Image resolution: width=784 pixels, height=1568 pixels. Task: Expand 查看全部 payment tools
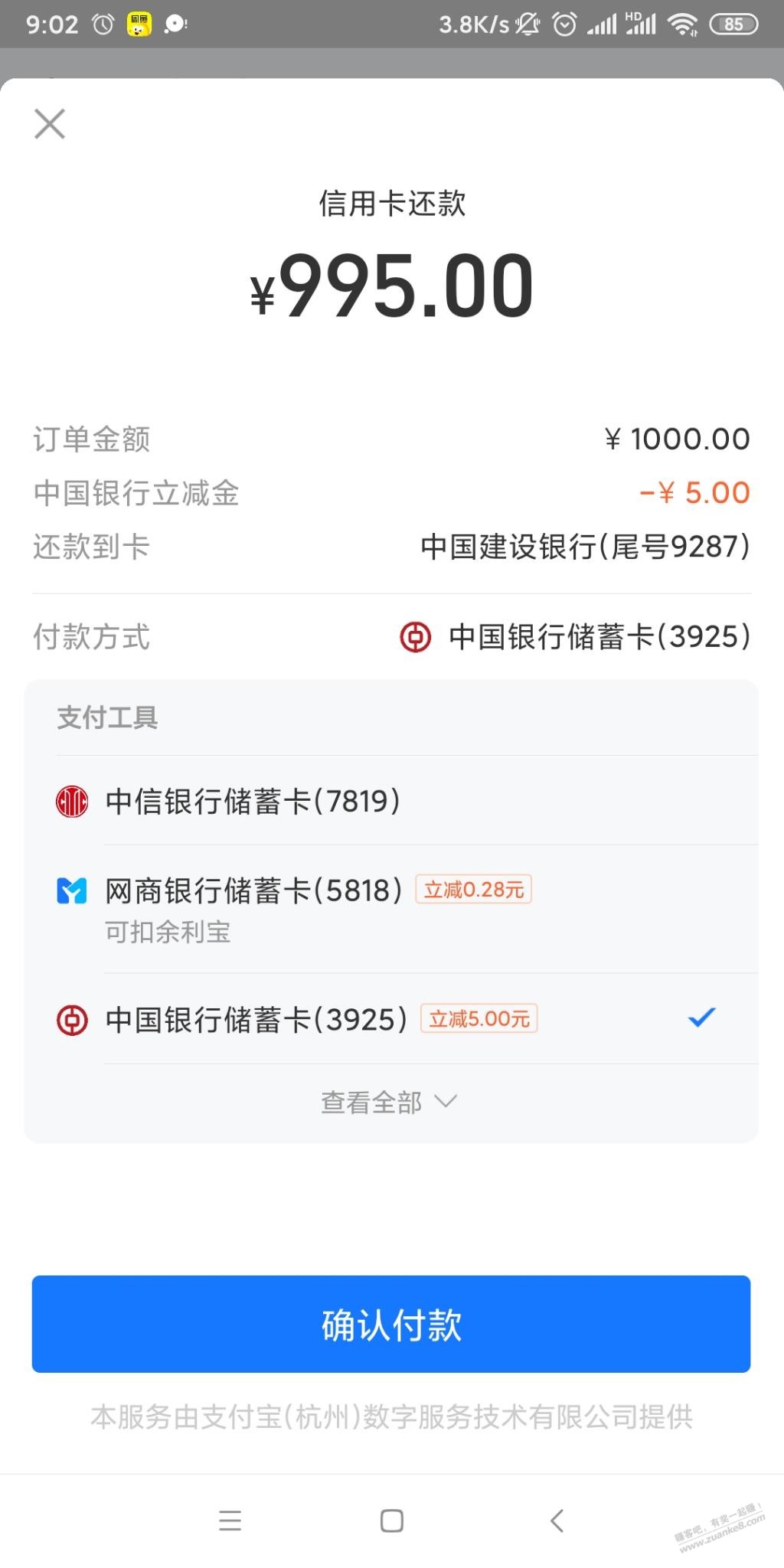(389, 1102)
